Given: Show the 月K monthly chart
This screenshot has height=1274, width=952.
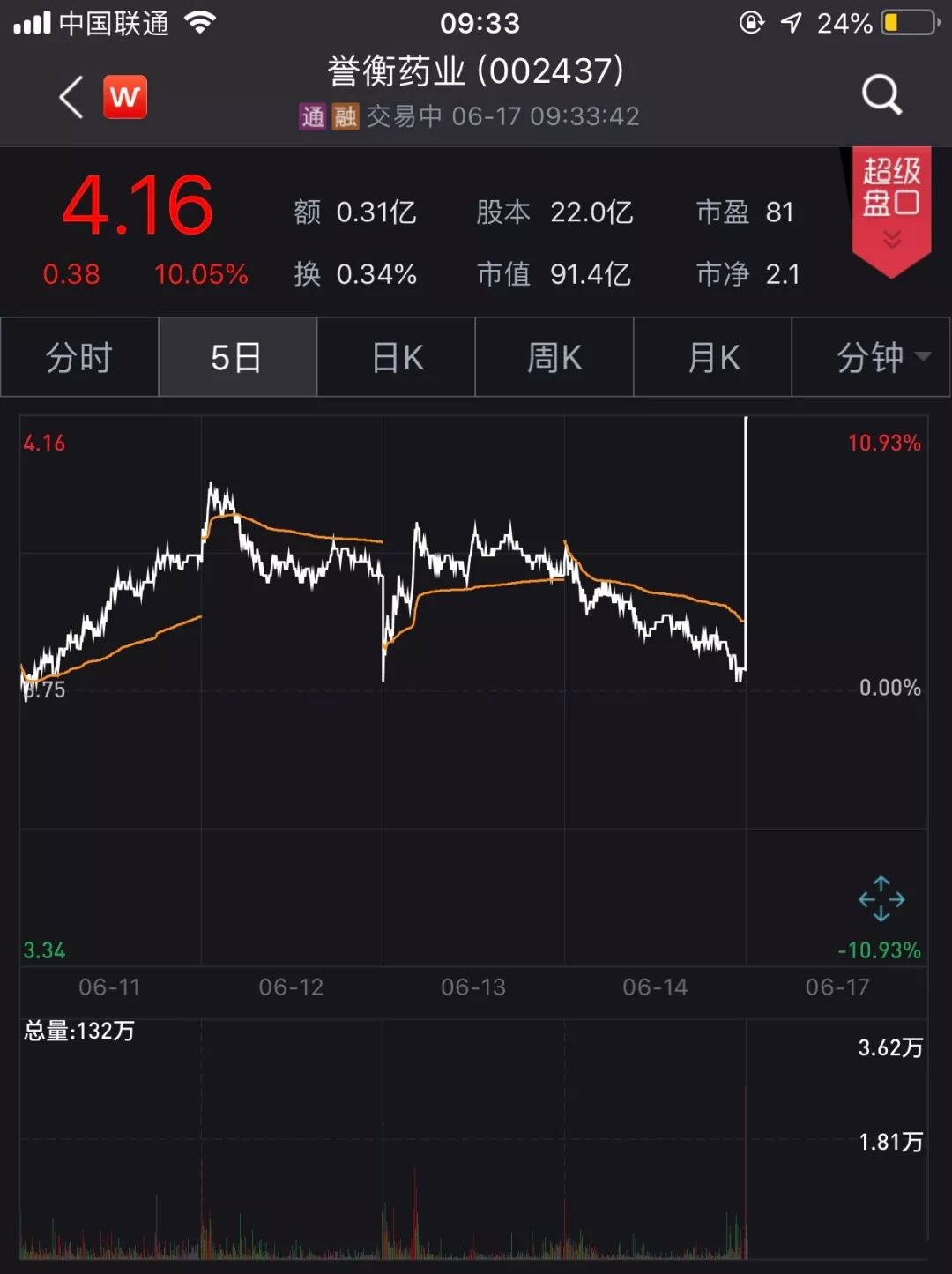Looking at the screenshot, I should tap(712, 357).
